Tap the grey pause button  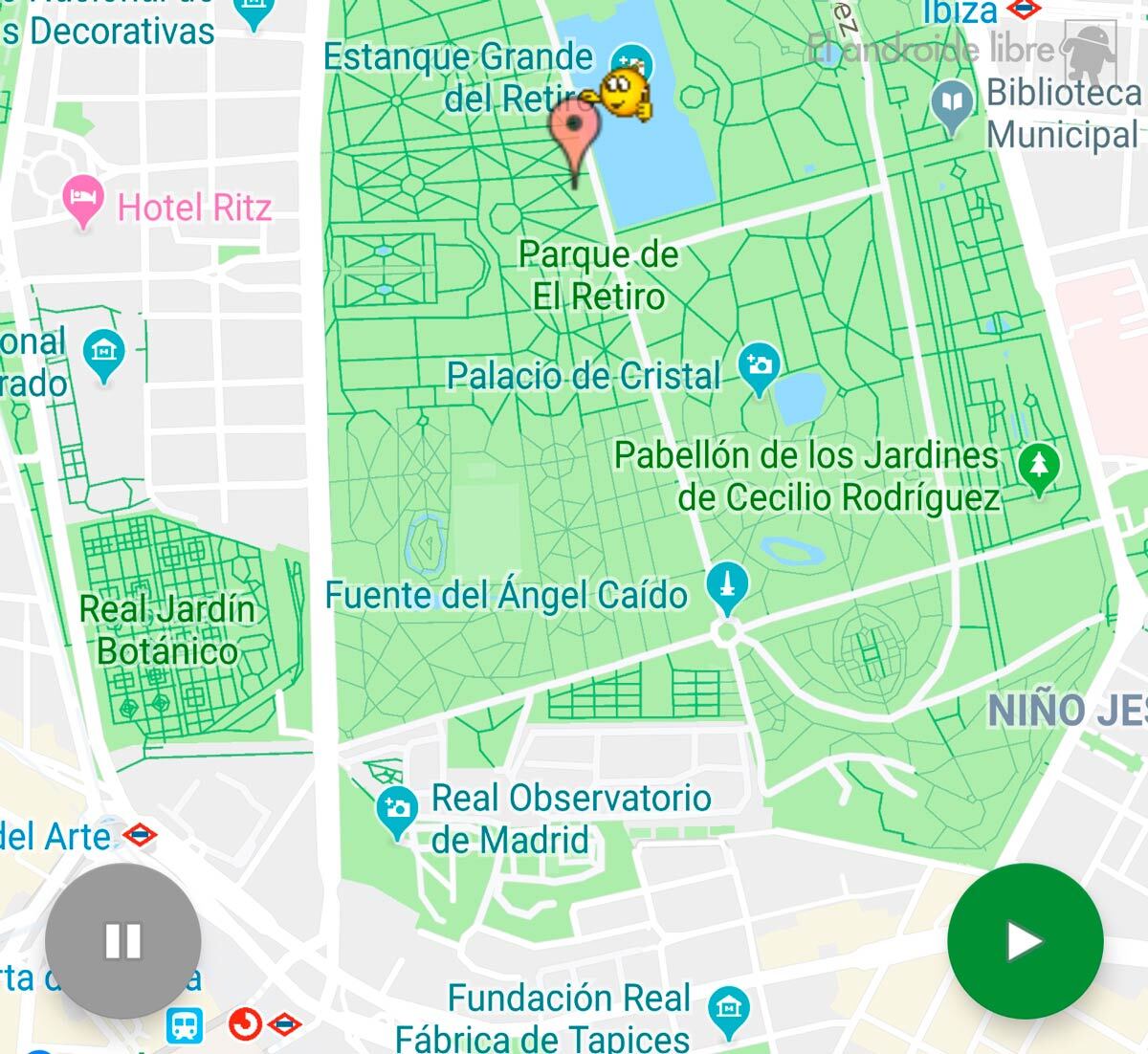[122, 940]
